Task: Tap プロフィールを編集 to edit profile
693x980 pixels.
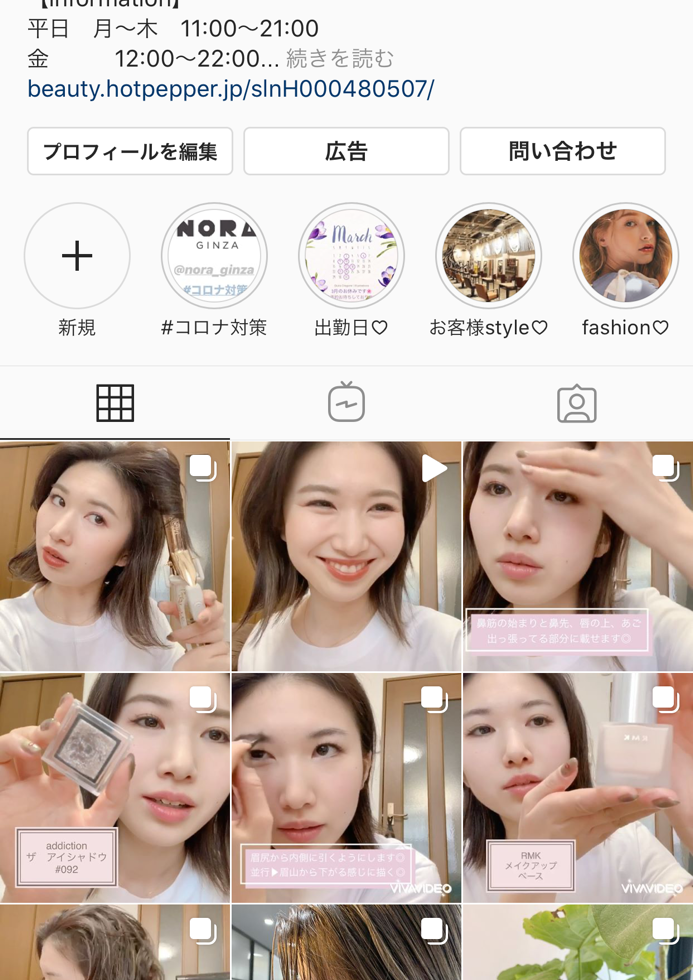Action: [130, 151]
